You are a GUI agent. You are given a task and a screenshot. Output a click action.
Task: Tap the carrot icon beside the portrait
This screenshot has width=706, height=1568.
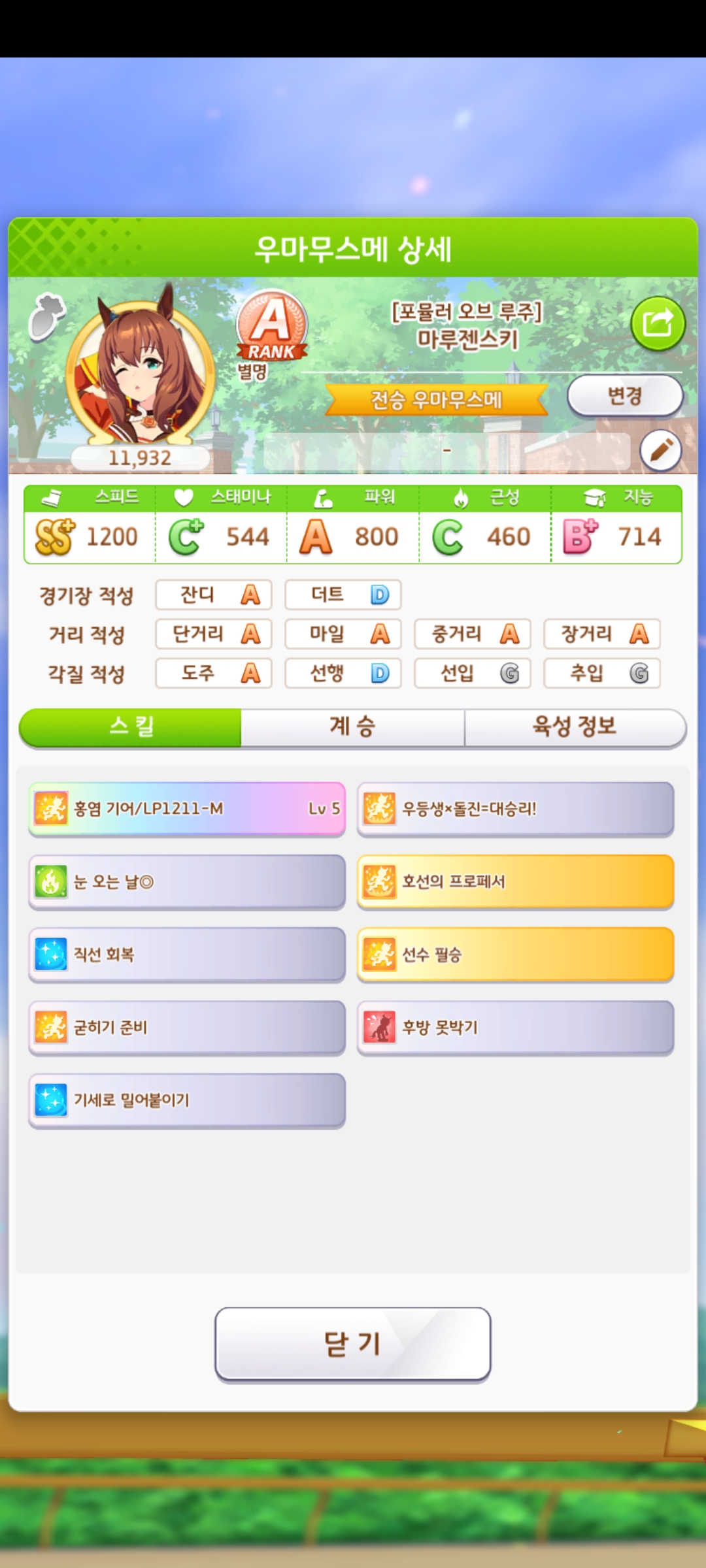click(x=46, y=317)
